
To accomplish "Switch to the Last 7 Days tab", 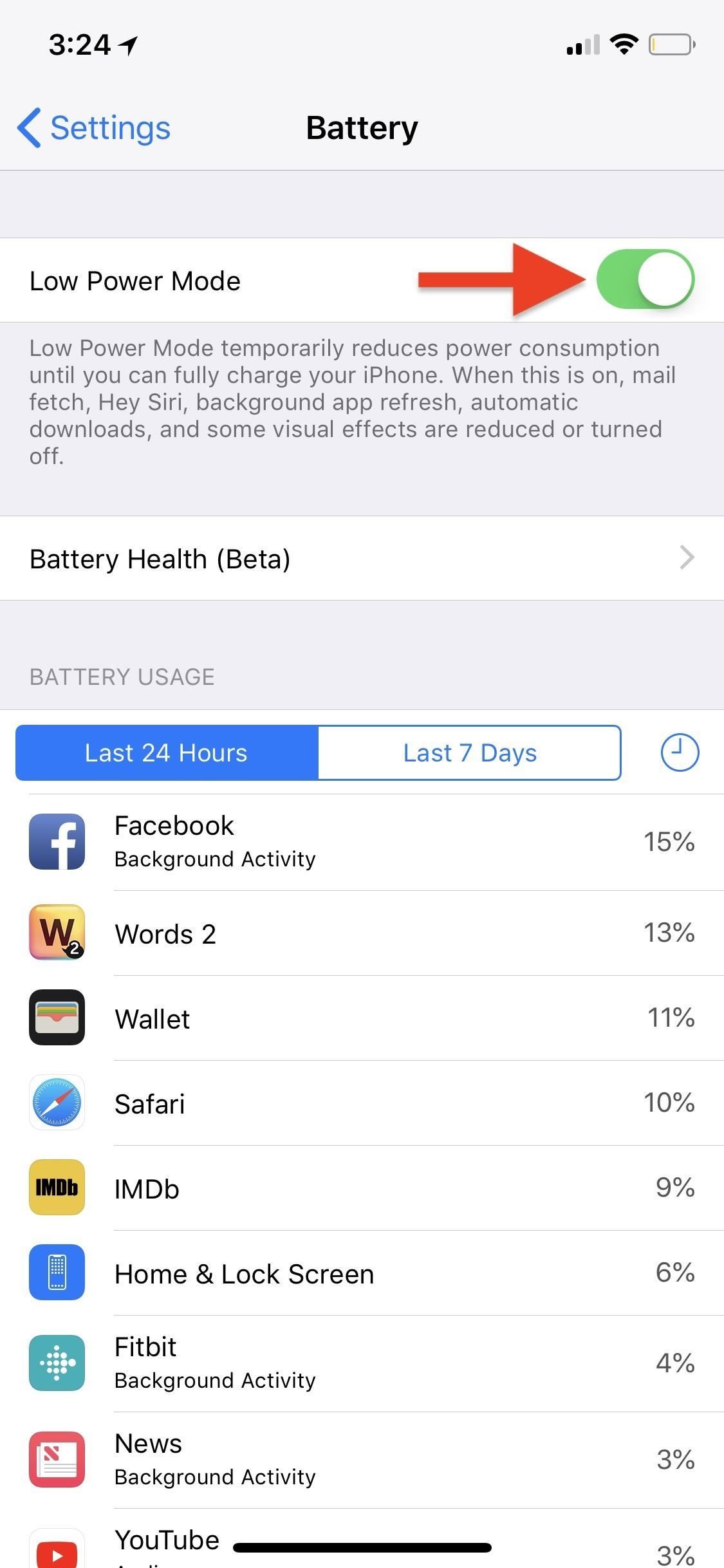I will click(x=469, y=752).
